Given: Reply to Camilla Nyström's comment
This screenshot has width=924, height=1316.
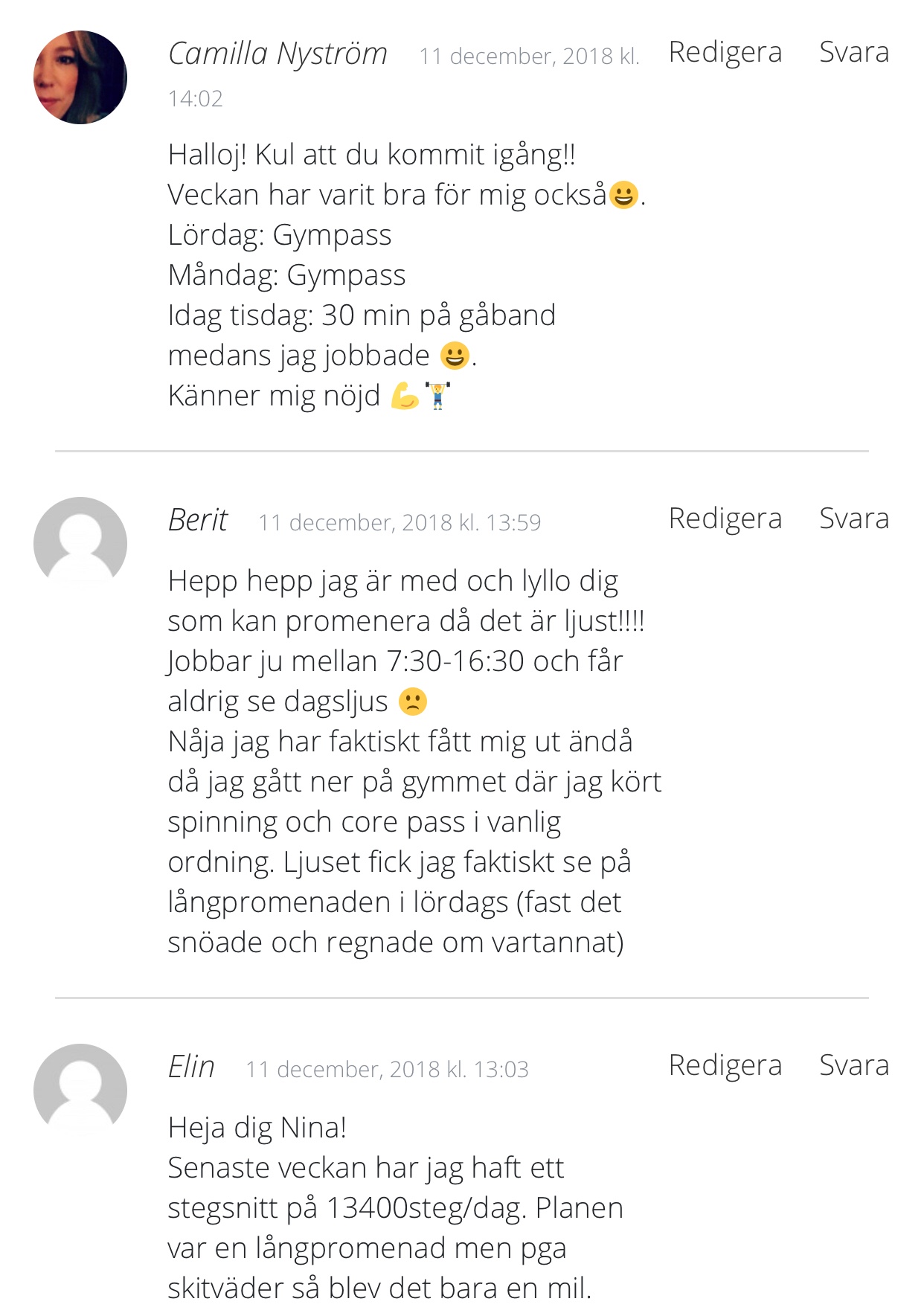Looking at the screenshot, I should click(x=853, y=53).
